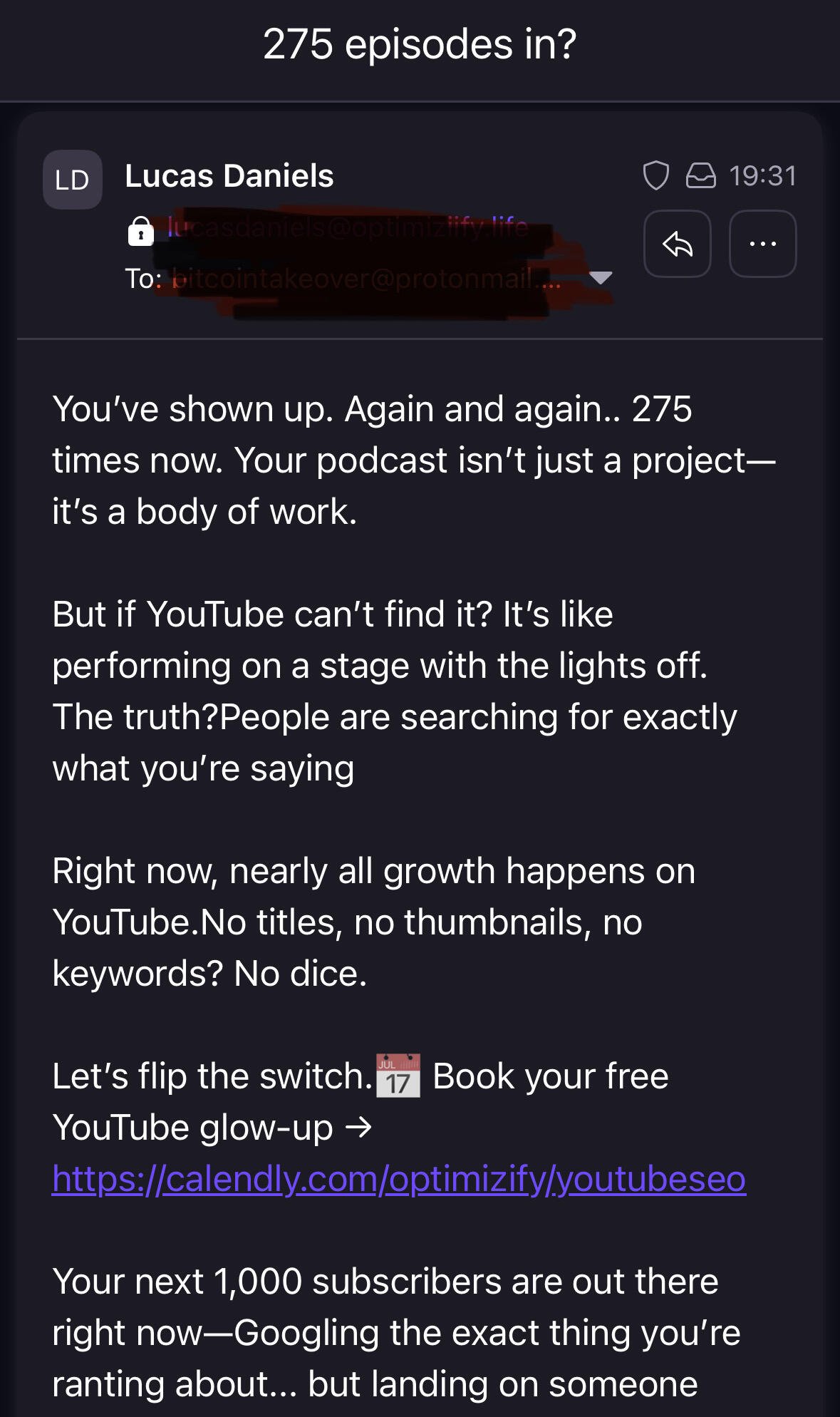The width and height of the screenshot is (840, 1417).
Task: Open the calendly.com/optimizify/youtubeseo link
Action: (399, 1178)
